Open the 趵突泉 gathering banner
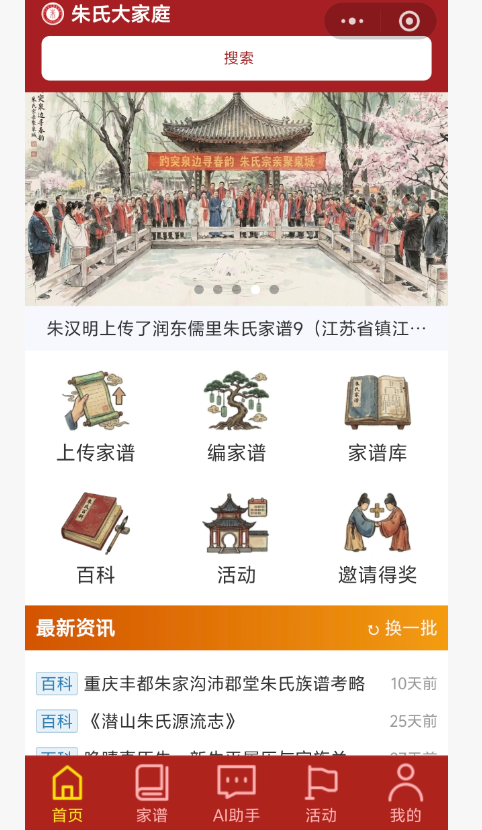This screenshot has height=830, width=482. (x=237, y=199)
